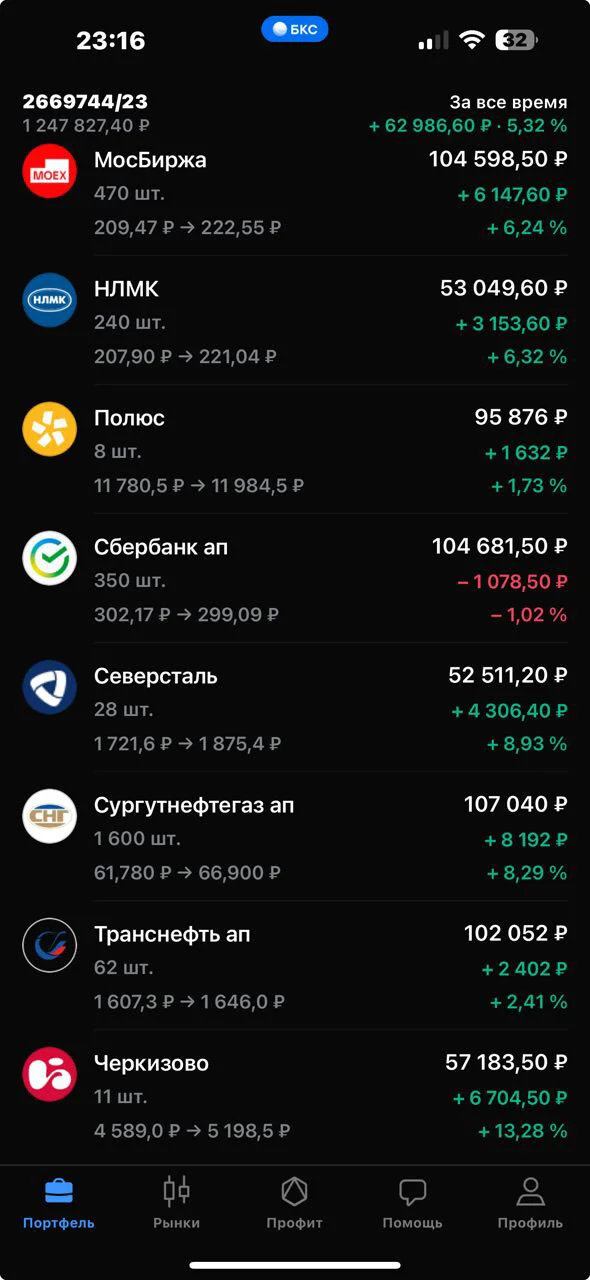Go to the Профит tab
590x1280 pixels.
pyautogui.click(x=294, y=1202)
